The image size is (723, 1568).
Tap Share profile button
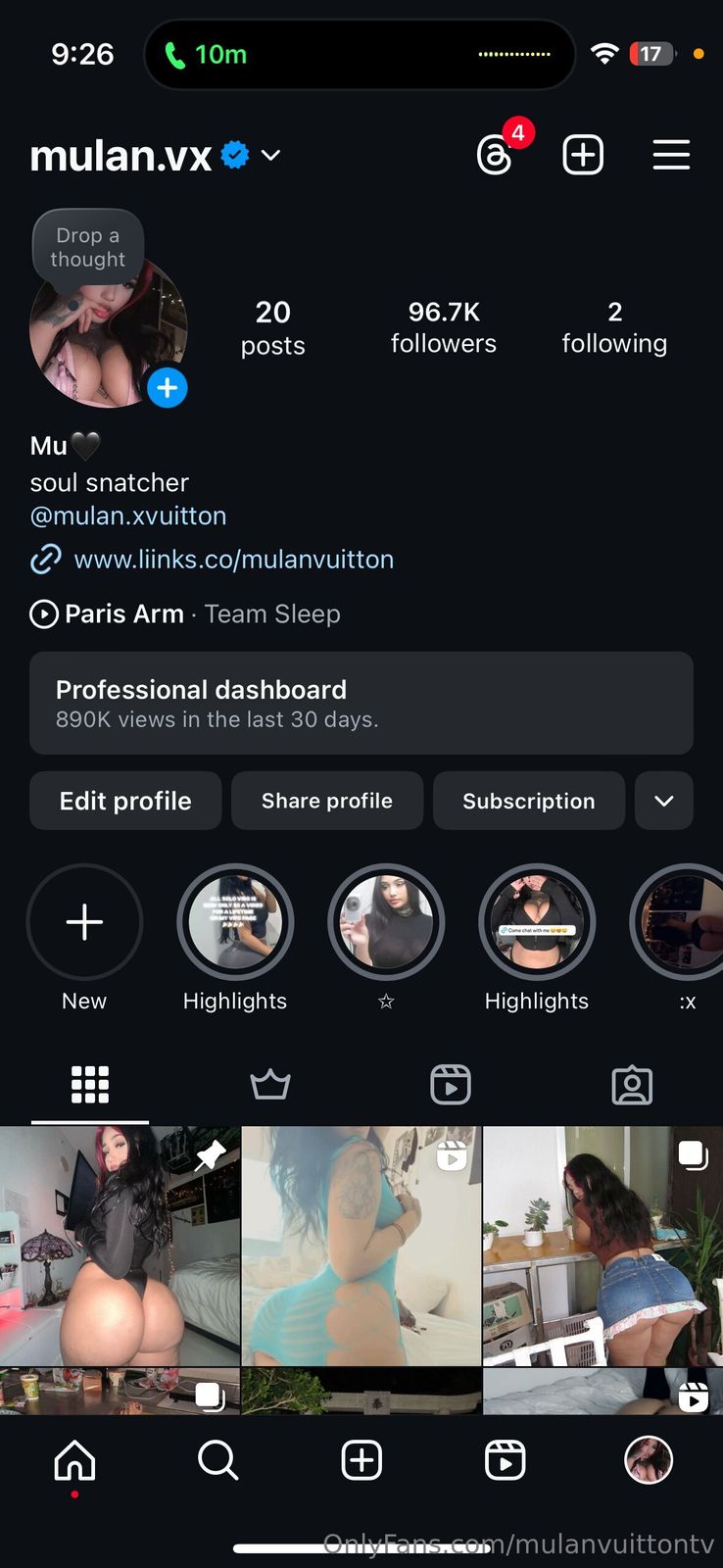tap(327, 801)
